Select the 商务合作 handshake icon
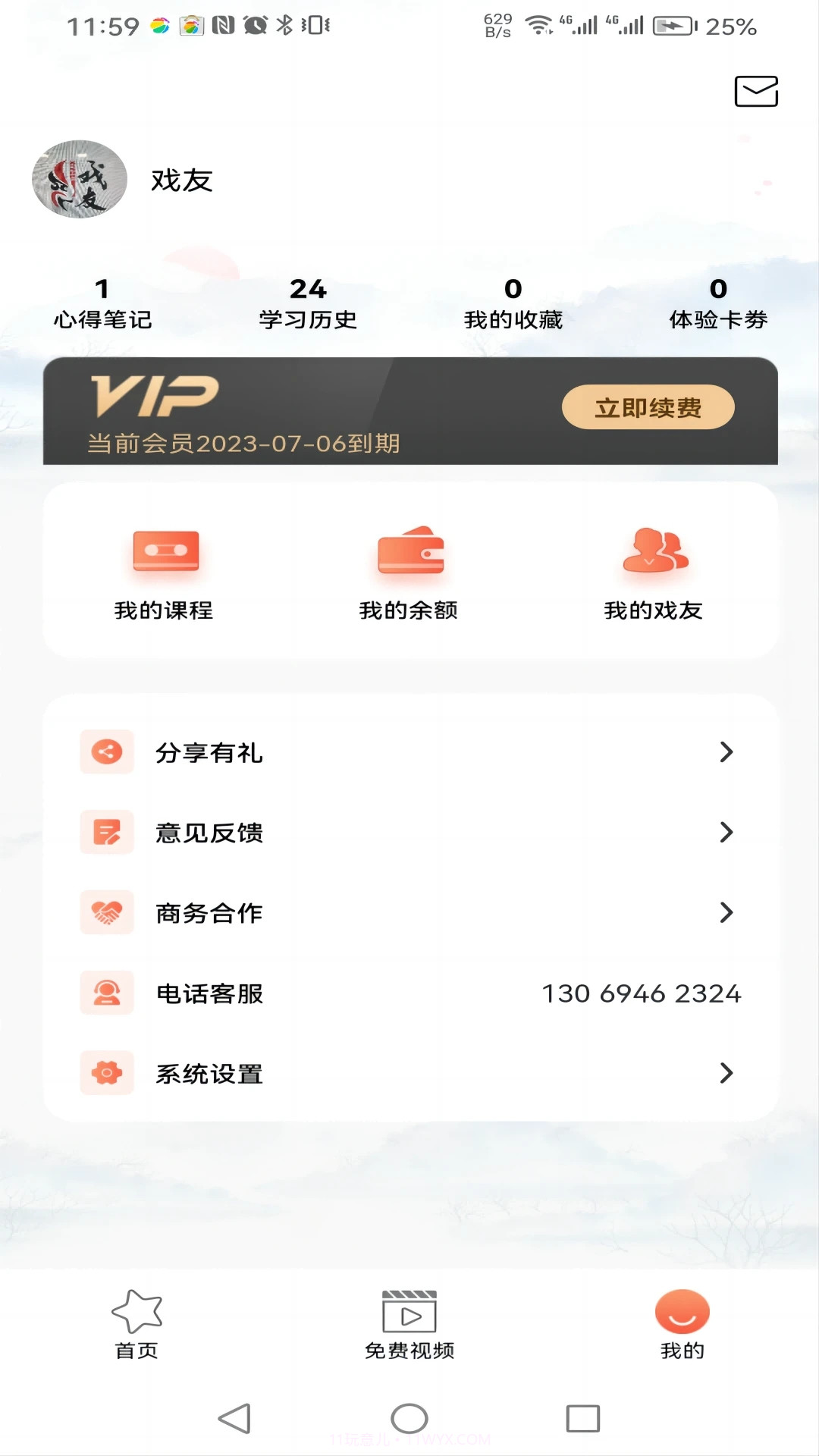 pyautogui.click(x=106, y=913)
